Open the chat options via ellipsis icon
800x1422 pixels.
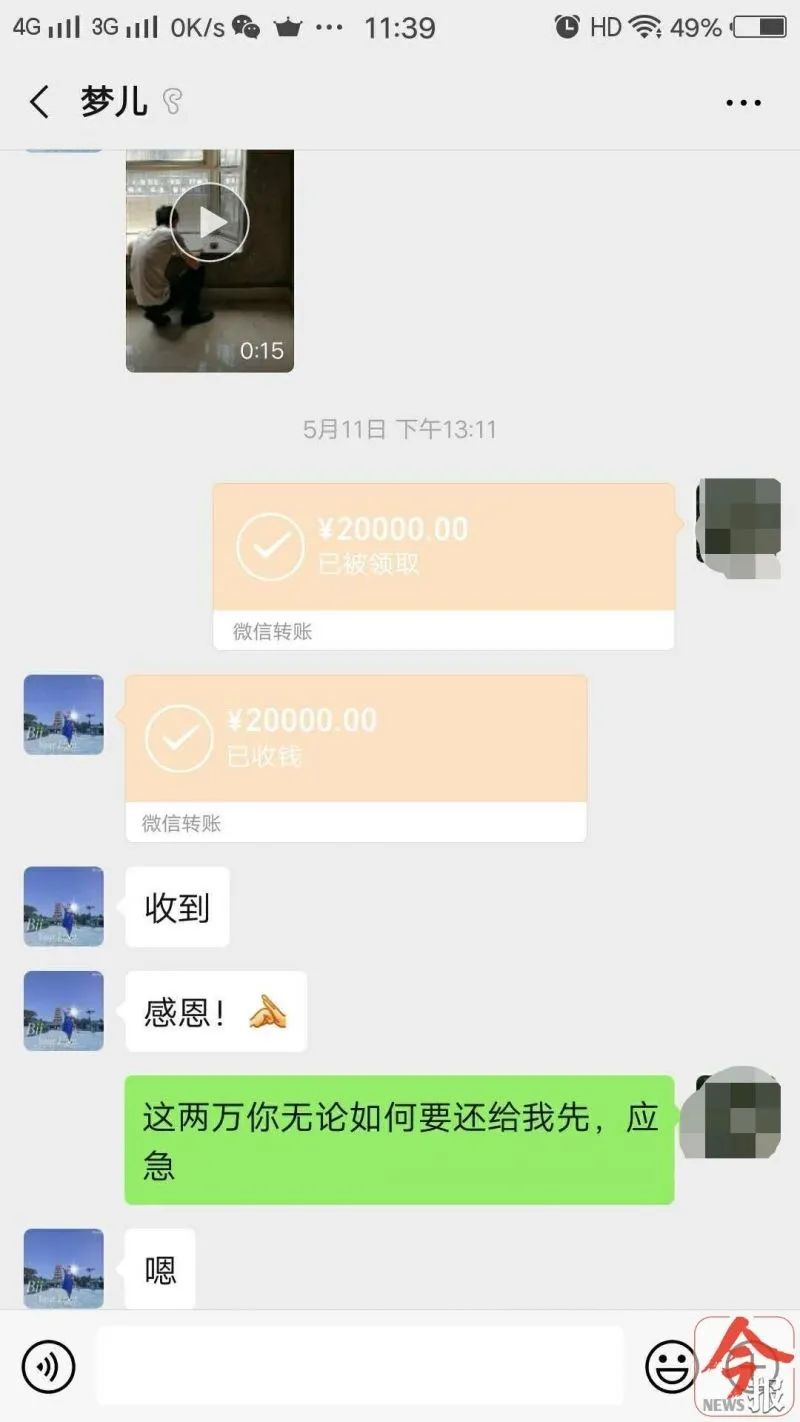[x=743, y=101]
